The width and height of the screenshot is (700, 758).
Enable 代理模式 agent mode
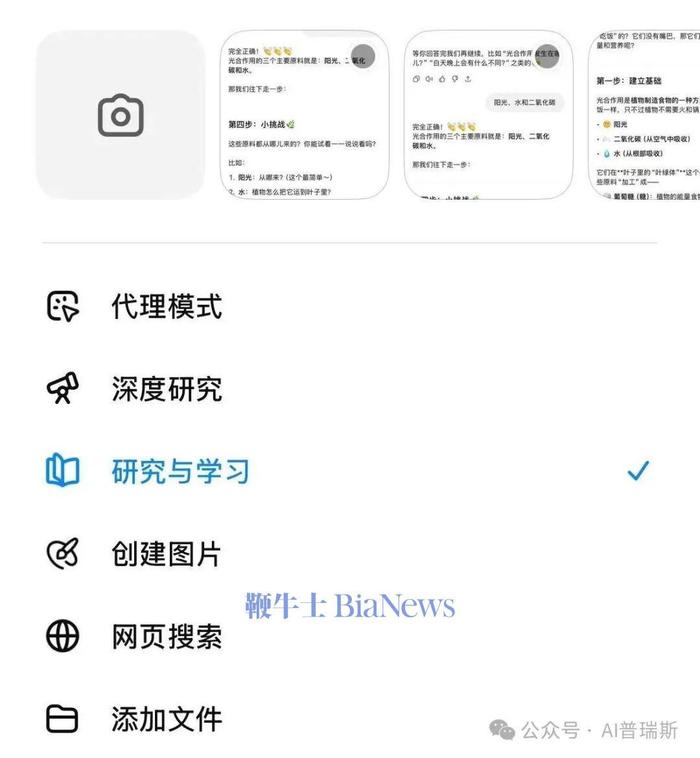(x=166, y=306)
